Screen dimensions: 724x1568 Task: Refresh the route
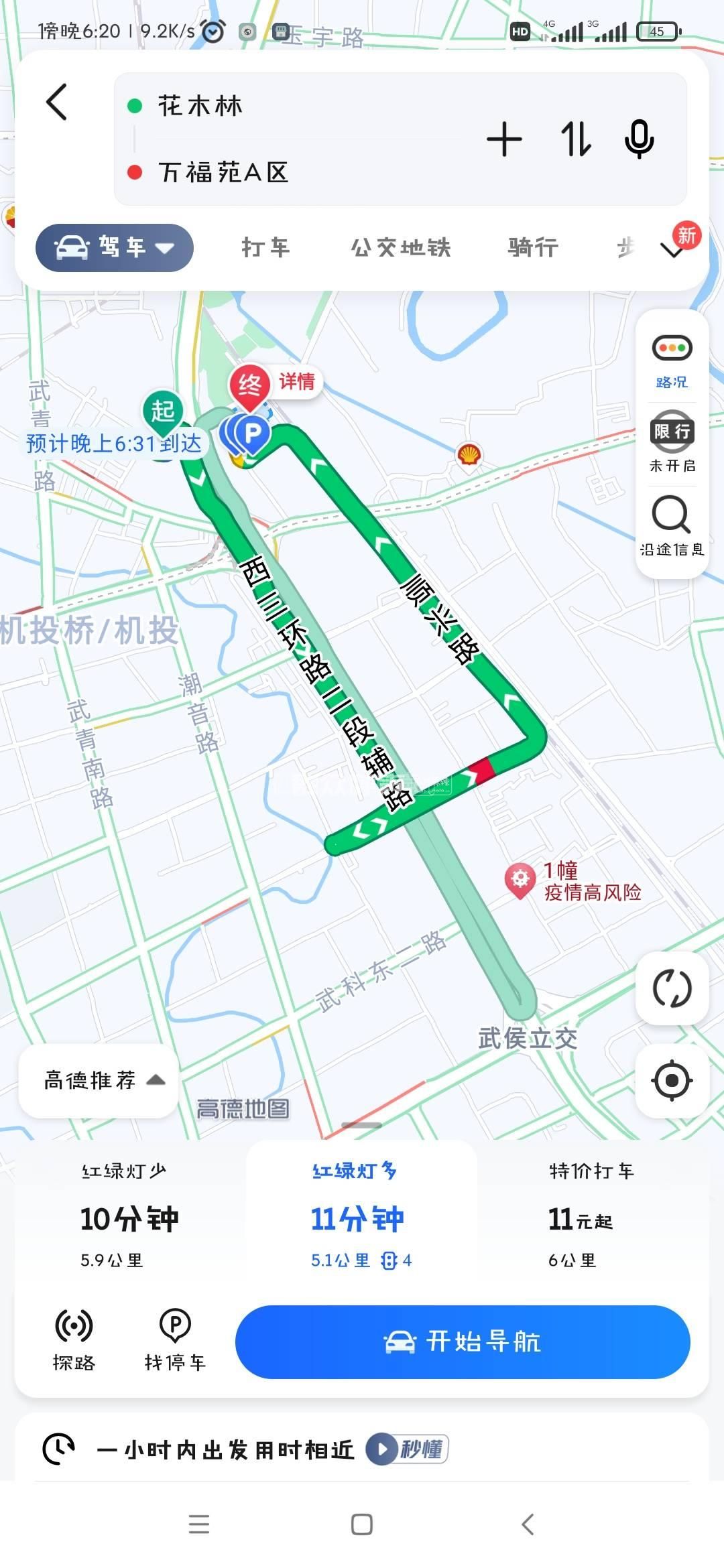(x=672, y=988)
